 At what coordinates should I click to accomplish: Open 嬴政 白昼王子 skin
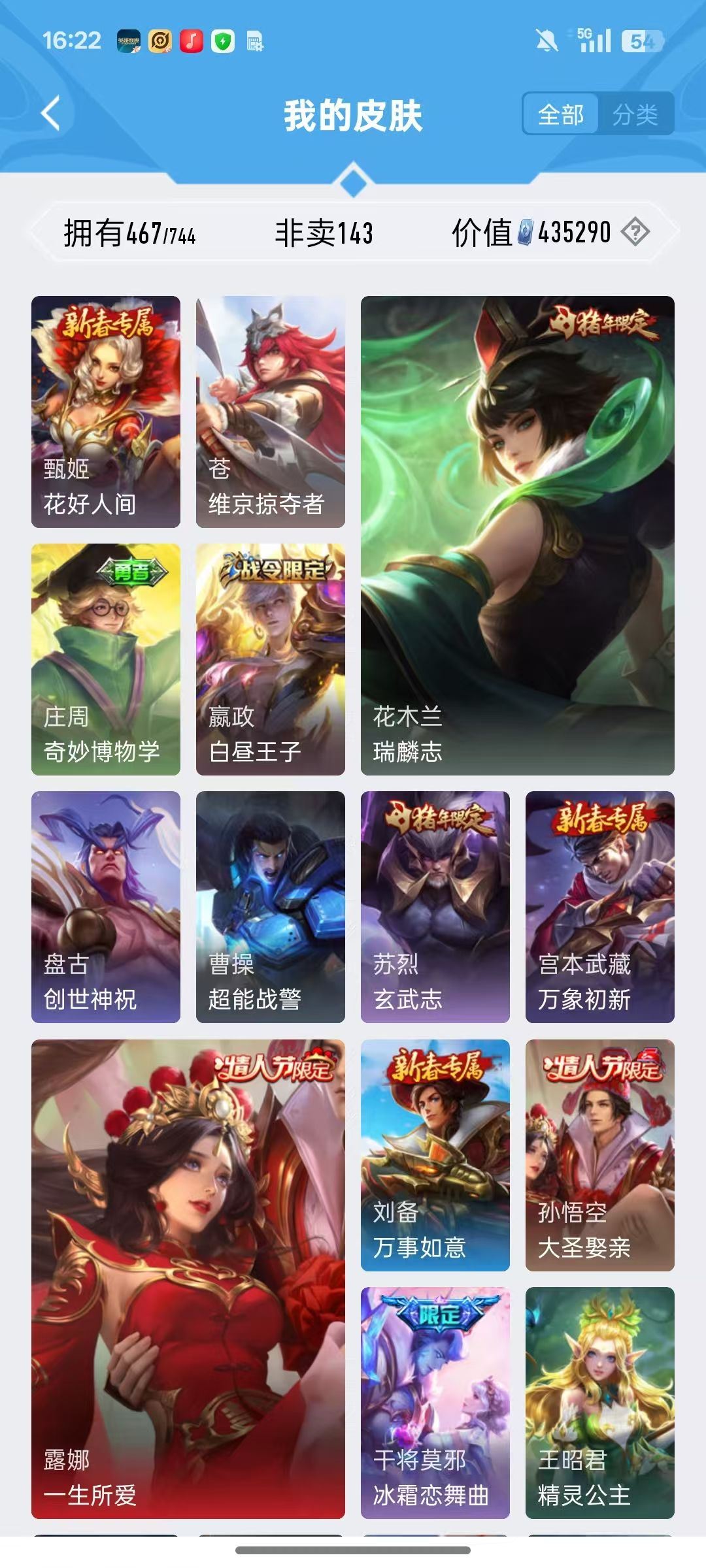click(271, 659)
